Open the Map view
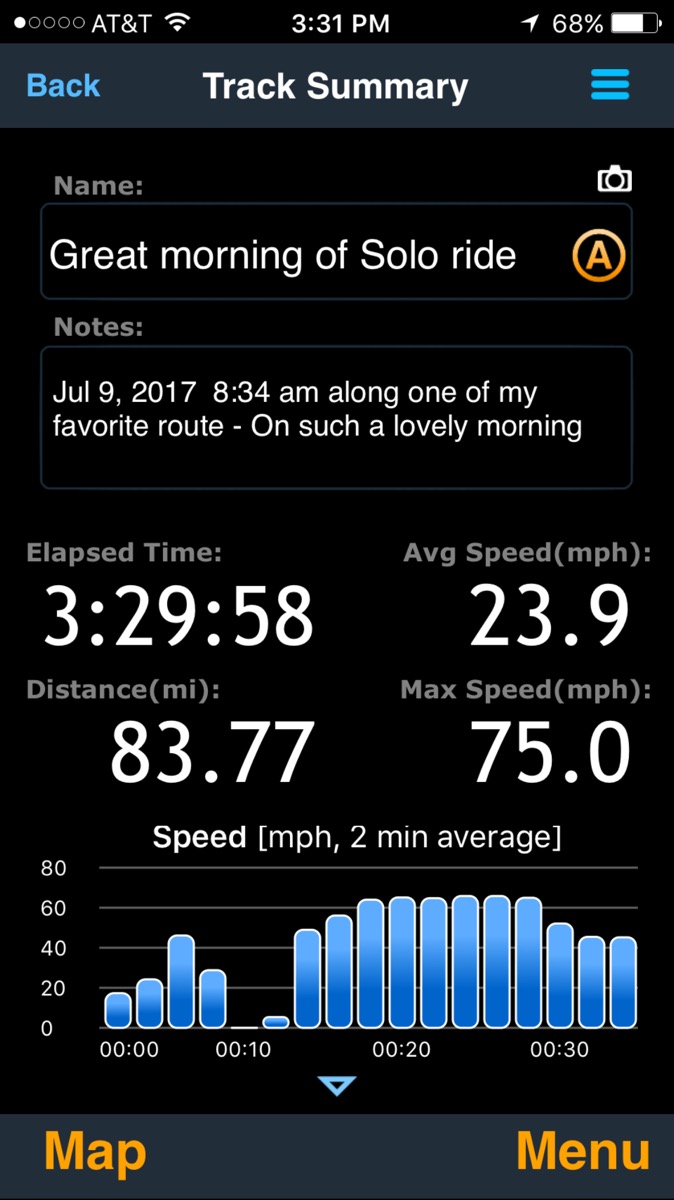 [x=95, y=1152]
